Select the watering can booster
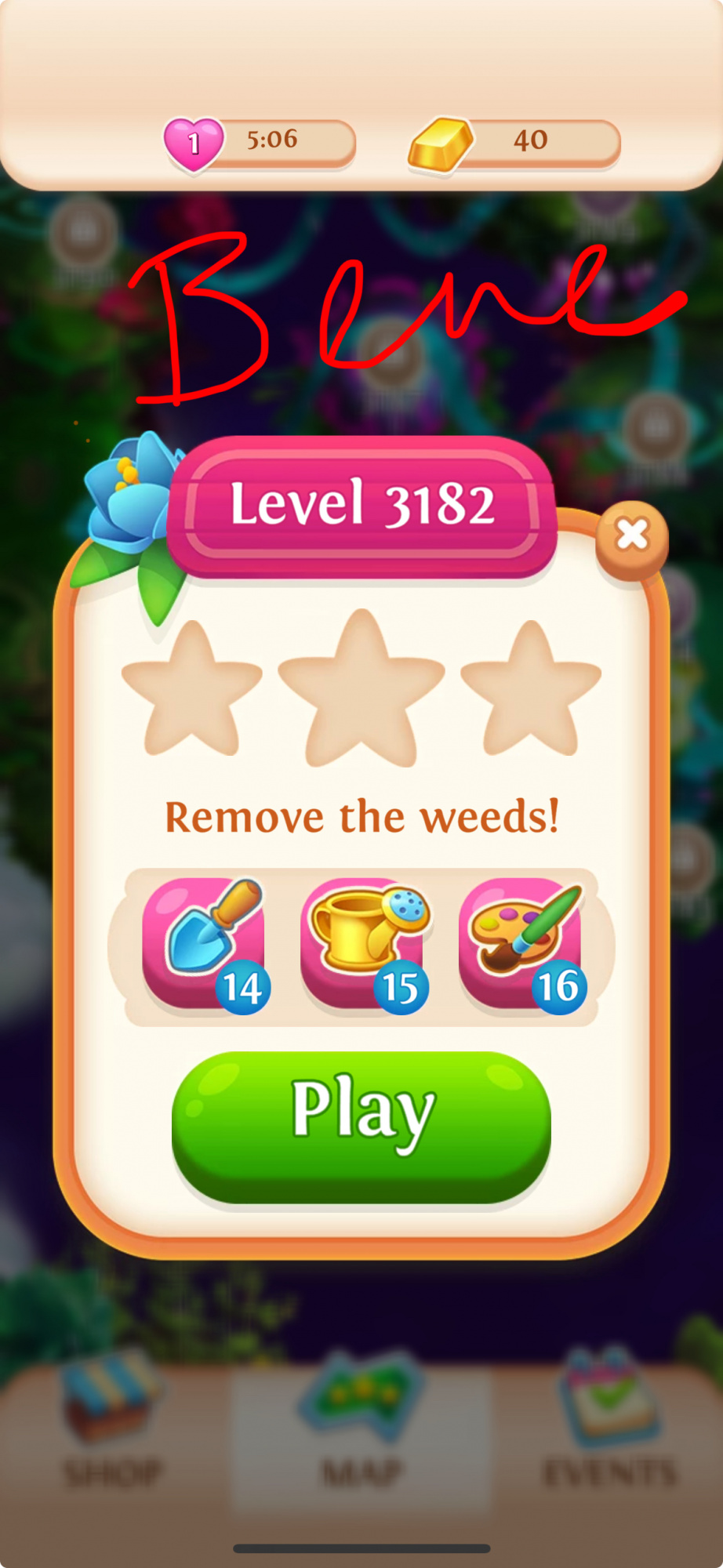This screenshot has width=723, height=1568. [x=363, y=943]
